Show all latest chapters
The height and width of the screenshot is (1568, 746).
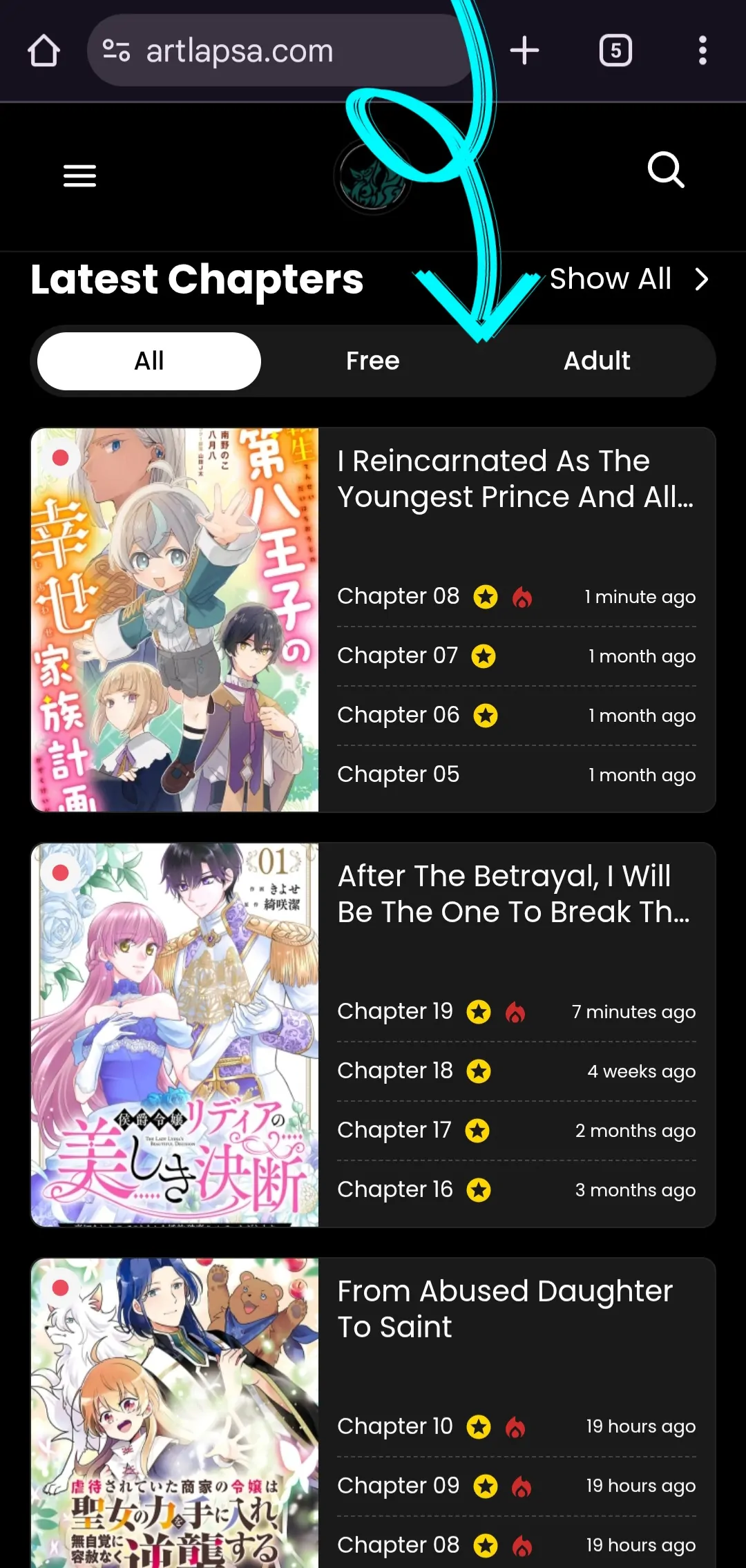tap(627, 279)
